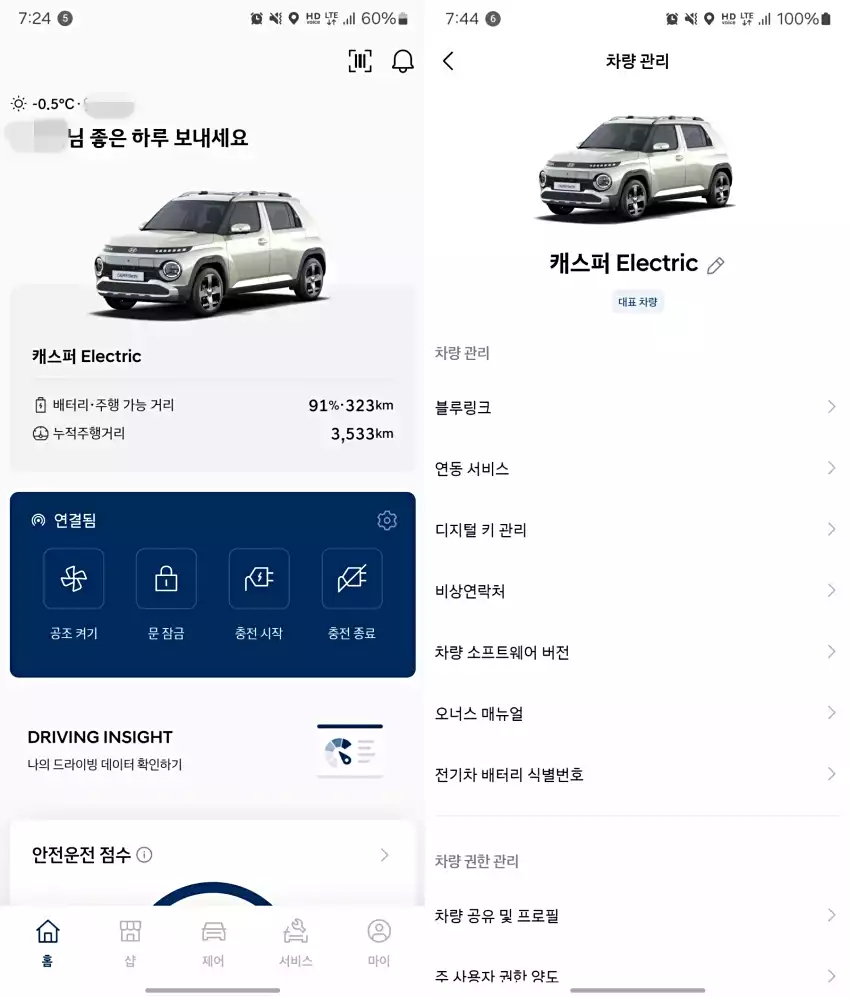Tap the 공조 켜기 climate control icon
Image resolution: width=850 pixels, height=998 pixels.
coord(73,578)
